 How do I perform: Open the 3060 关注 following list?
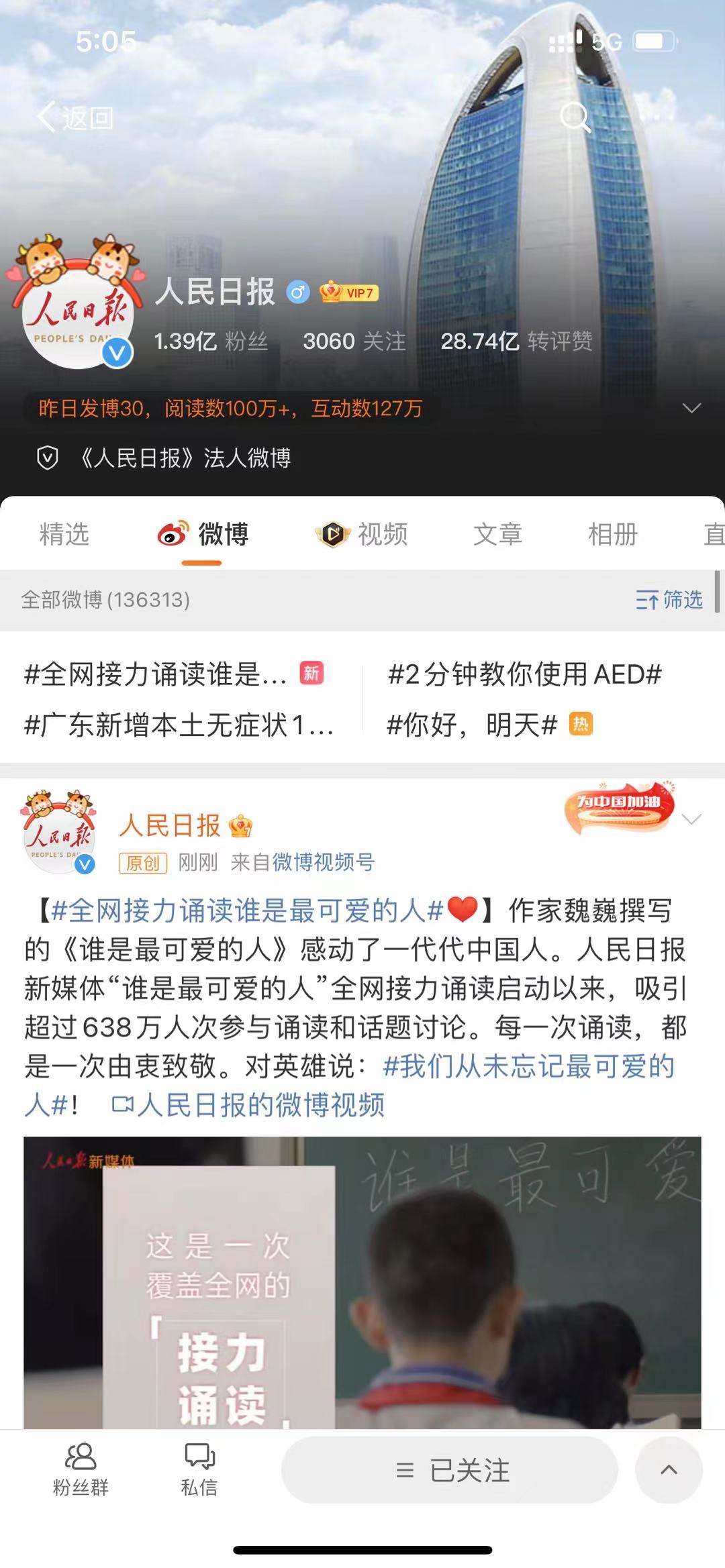[x=354, y=342]
